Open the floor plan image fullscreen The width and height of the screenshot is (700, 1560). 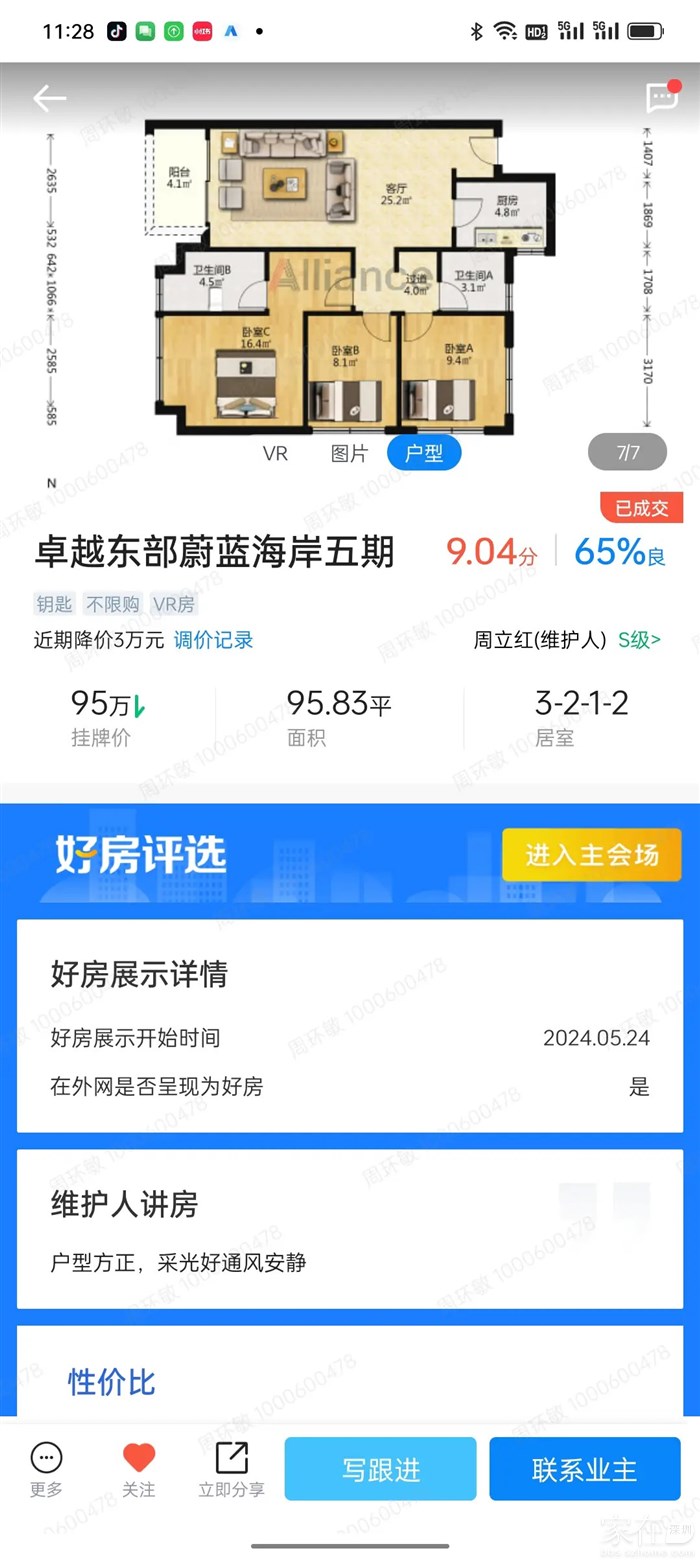tap(350, 275)
